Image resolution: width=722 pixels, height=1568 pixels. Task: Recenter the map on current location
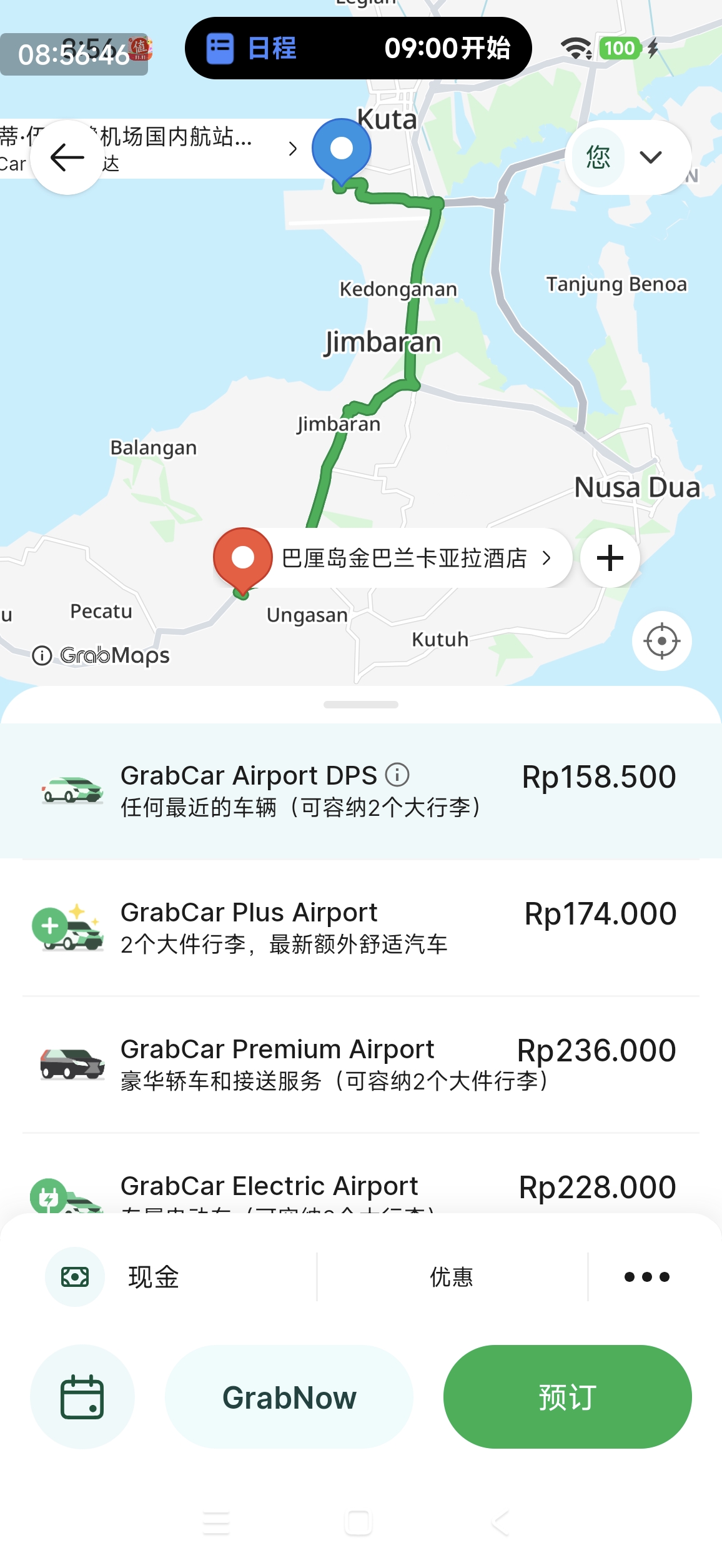pyautogui.click(x=661, y=641)
